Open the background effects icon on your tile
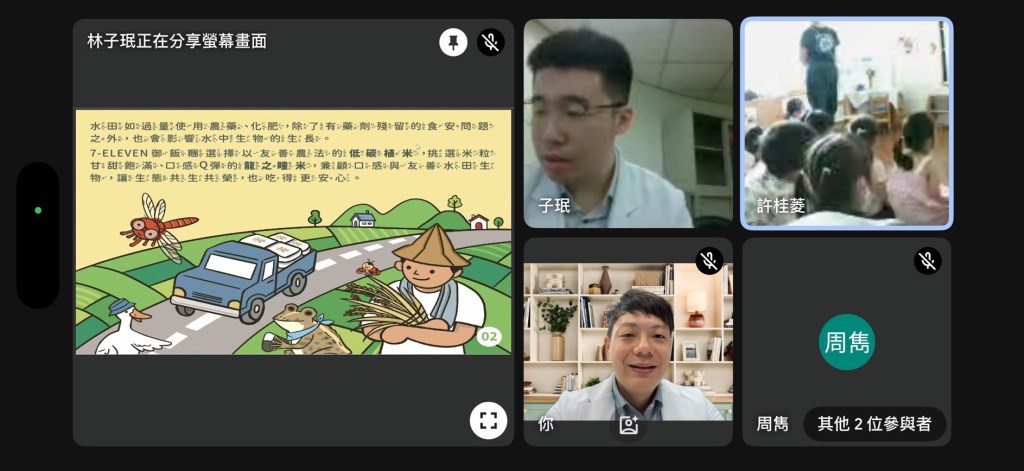Viewport: 1024px width, 471px height. 628,425
